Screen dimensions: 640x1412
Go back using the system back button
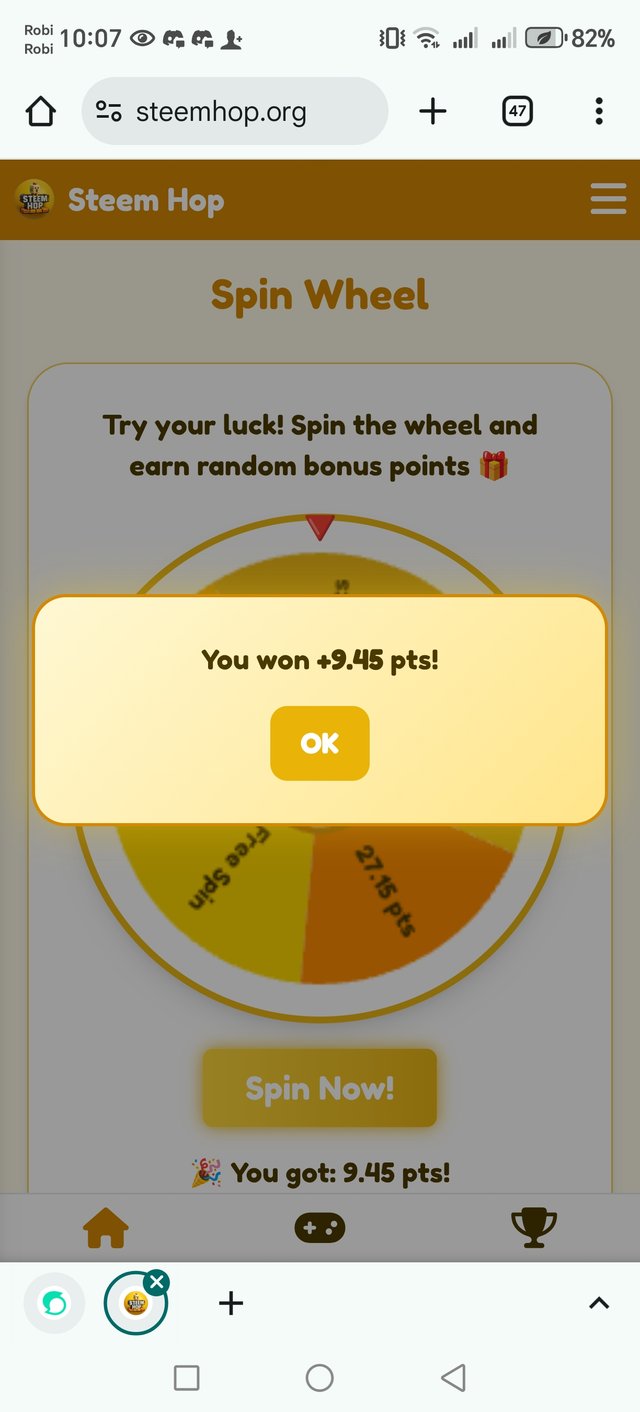(x=453, y=1378)
